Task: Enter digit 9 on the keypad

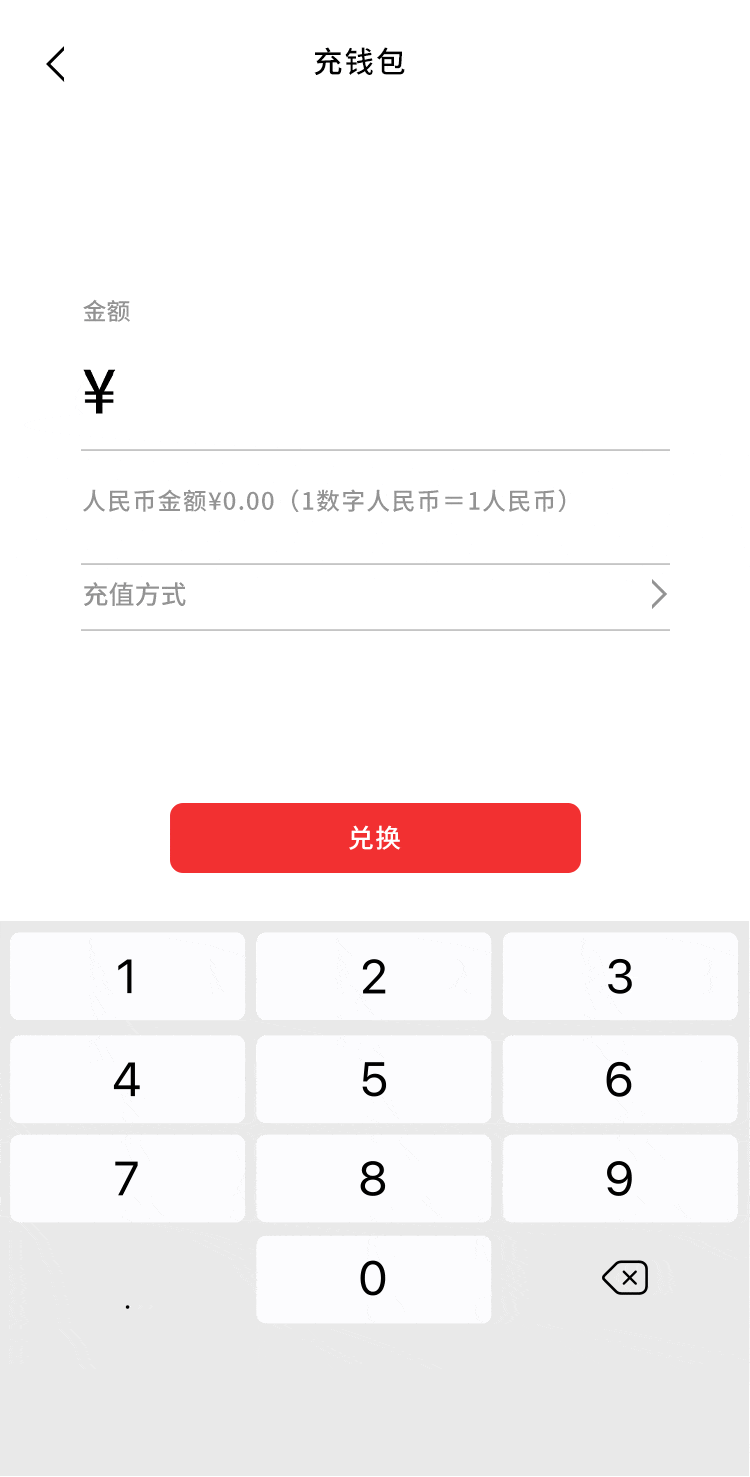Action: [620, 1178]
